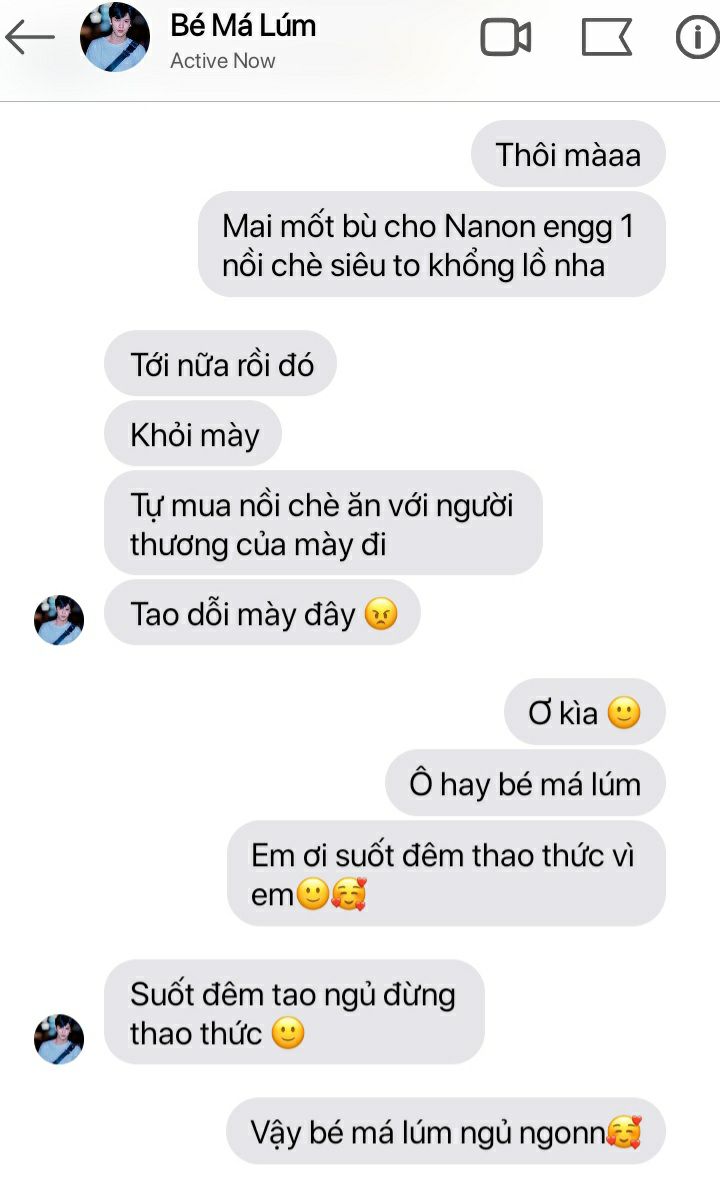Open Bé Má Lúm's profile from header
This screenshot has width=720, height=1190.
tap(115, 38)
